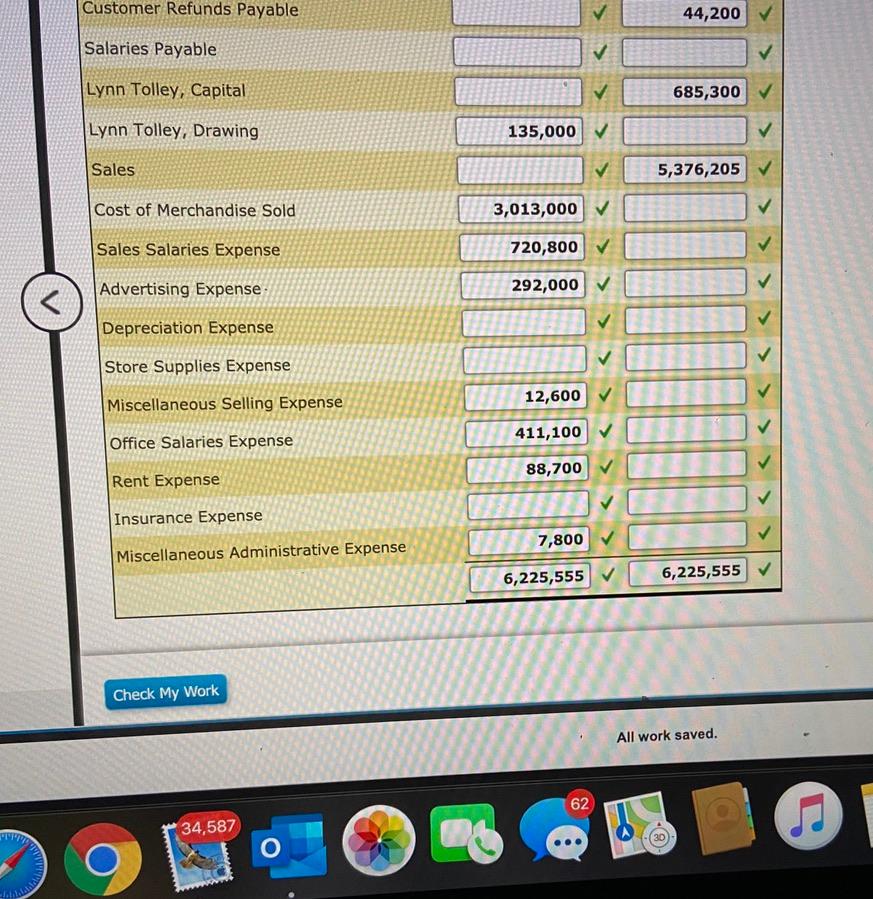Edit the Lynn Tolley, Capital credit amount
The image size is (873, 899).
click(685, 92)
